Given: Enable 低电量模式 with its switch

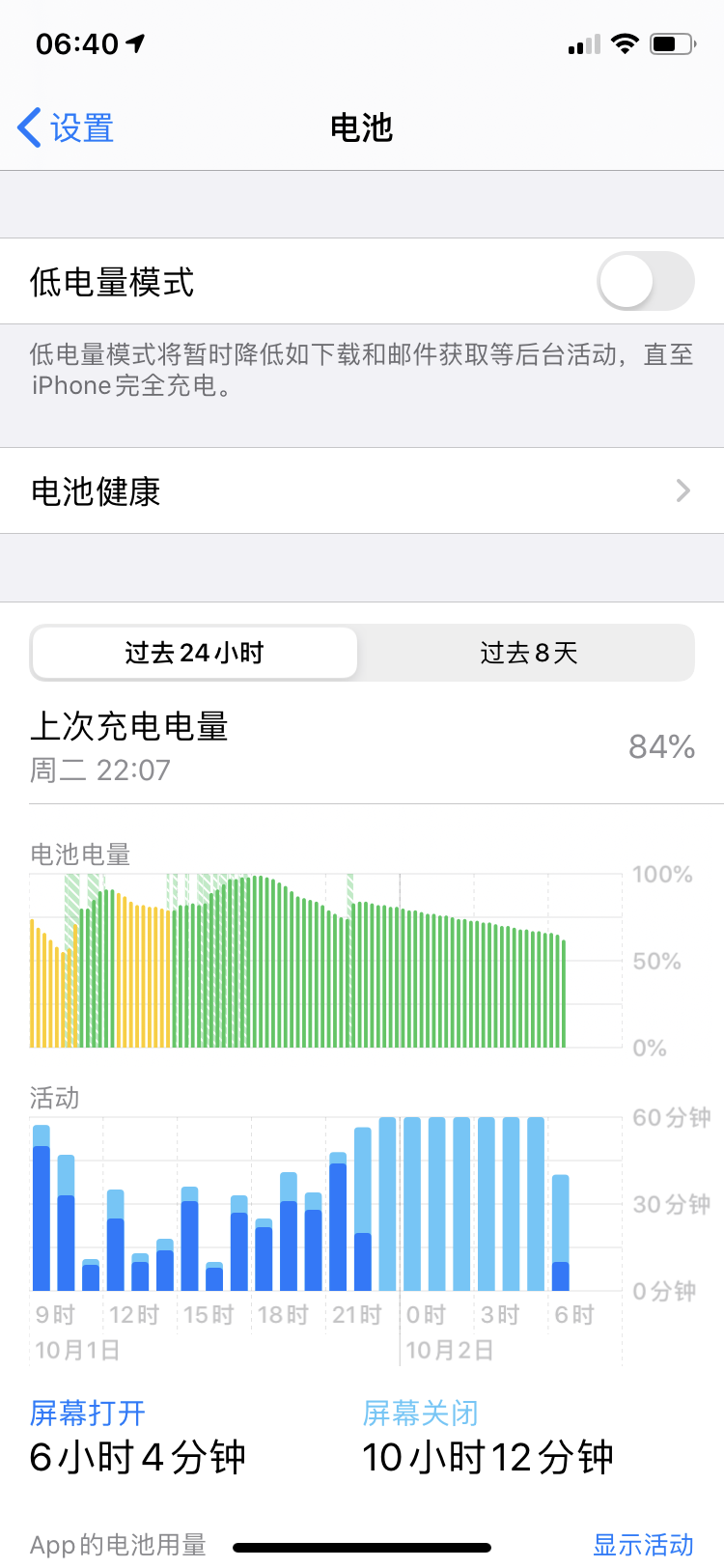Looking at the screenshot, I should coord(645,281).
